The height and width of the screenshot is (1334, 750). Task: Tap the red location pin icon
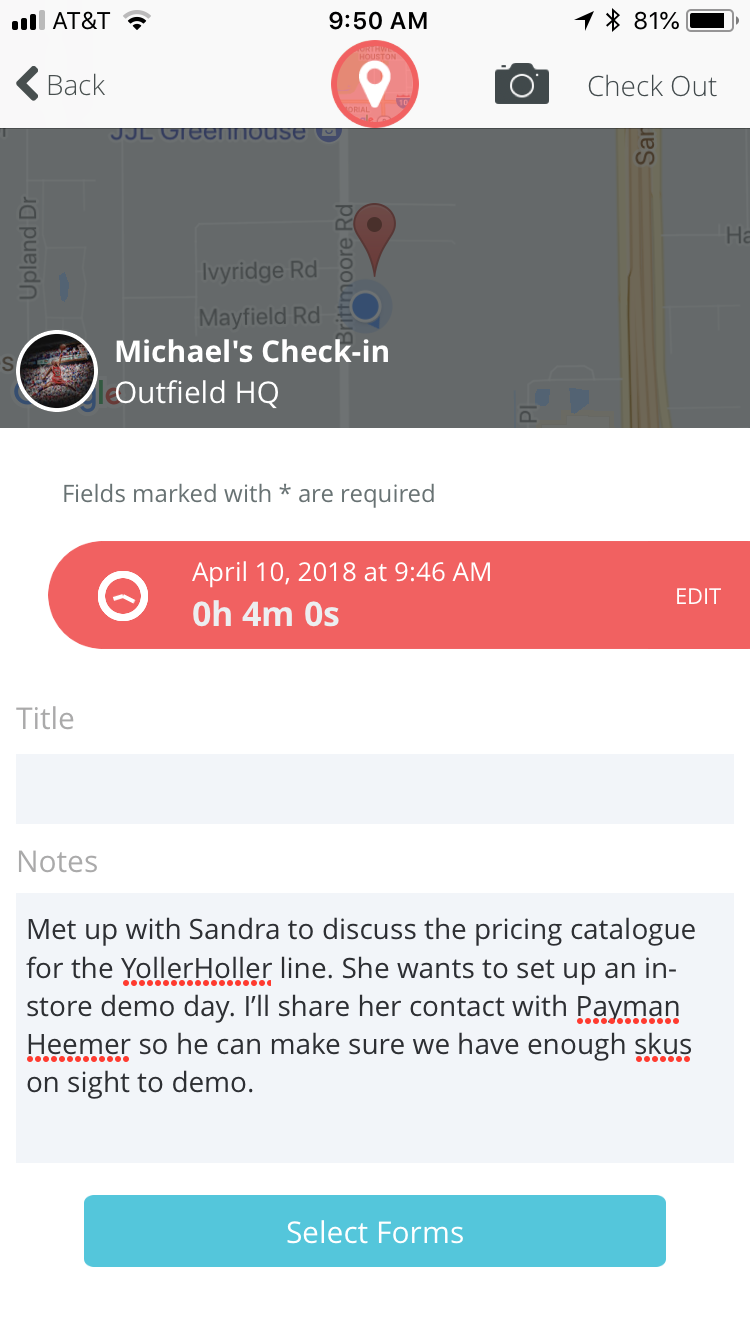pyautogui.click(x=375, y=85)
